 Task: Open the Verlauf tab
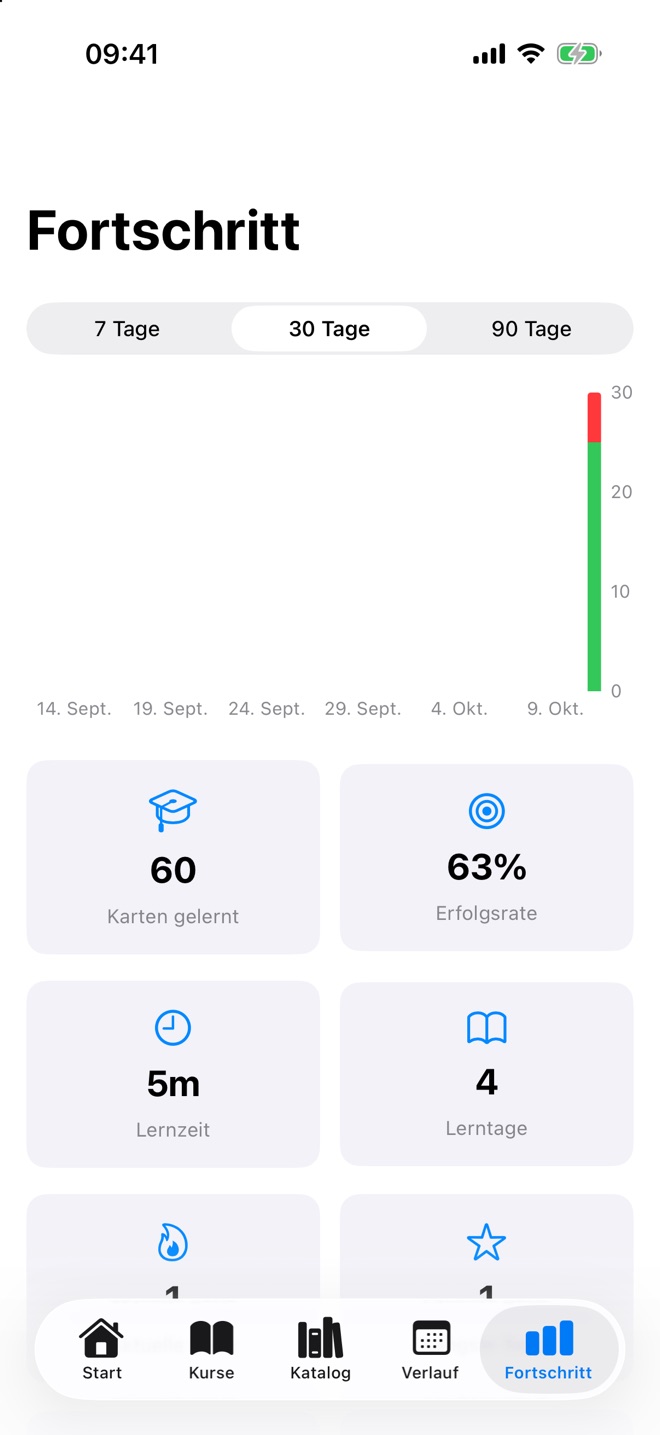tap(430, 1350)
